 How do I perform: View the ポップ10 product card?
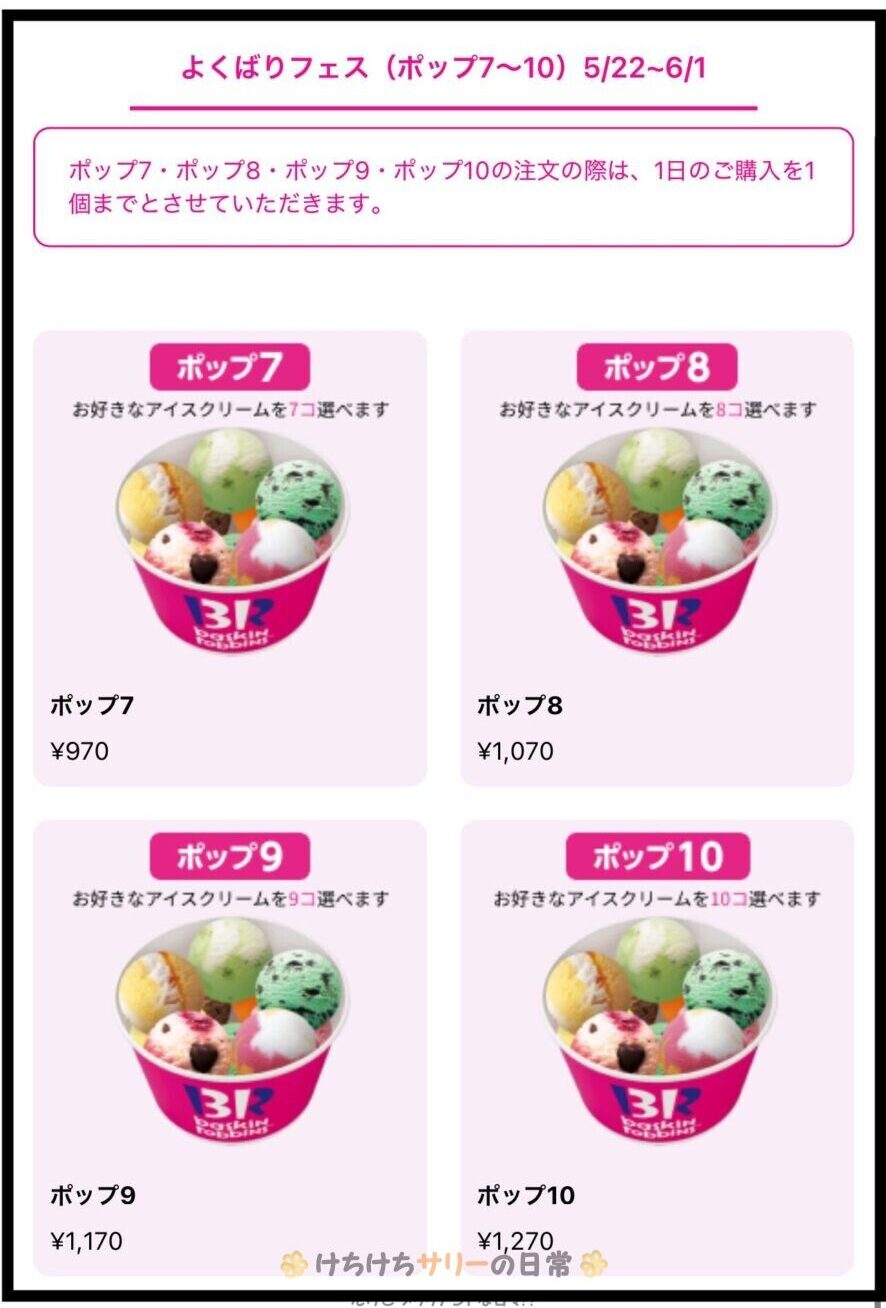pyautogui.click(x=657, y=1045)
